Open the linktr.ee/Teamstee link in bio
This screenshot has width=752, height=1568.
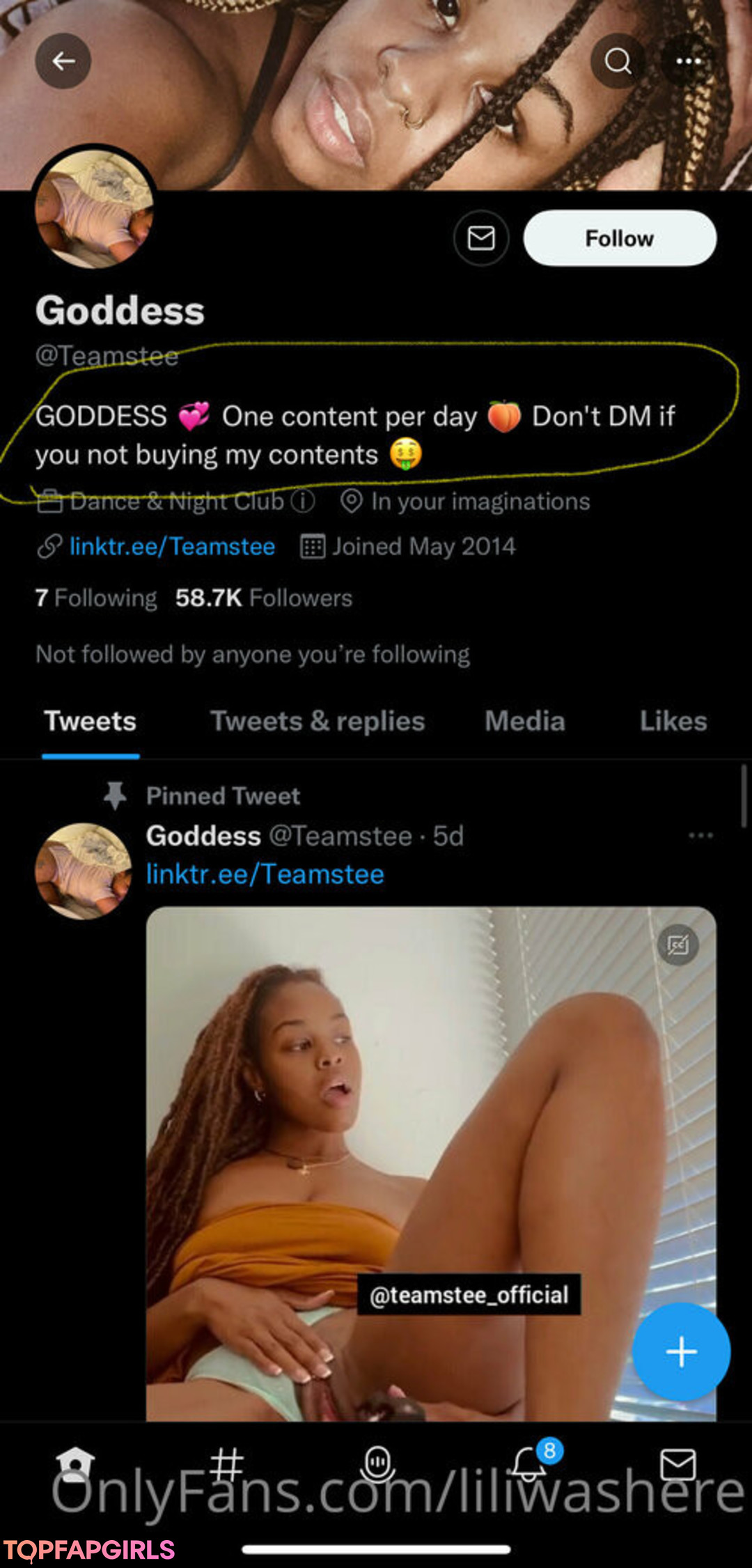[x=171, y=547]
